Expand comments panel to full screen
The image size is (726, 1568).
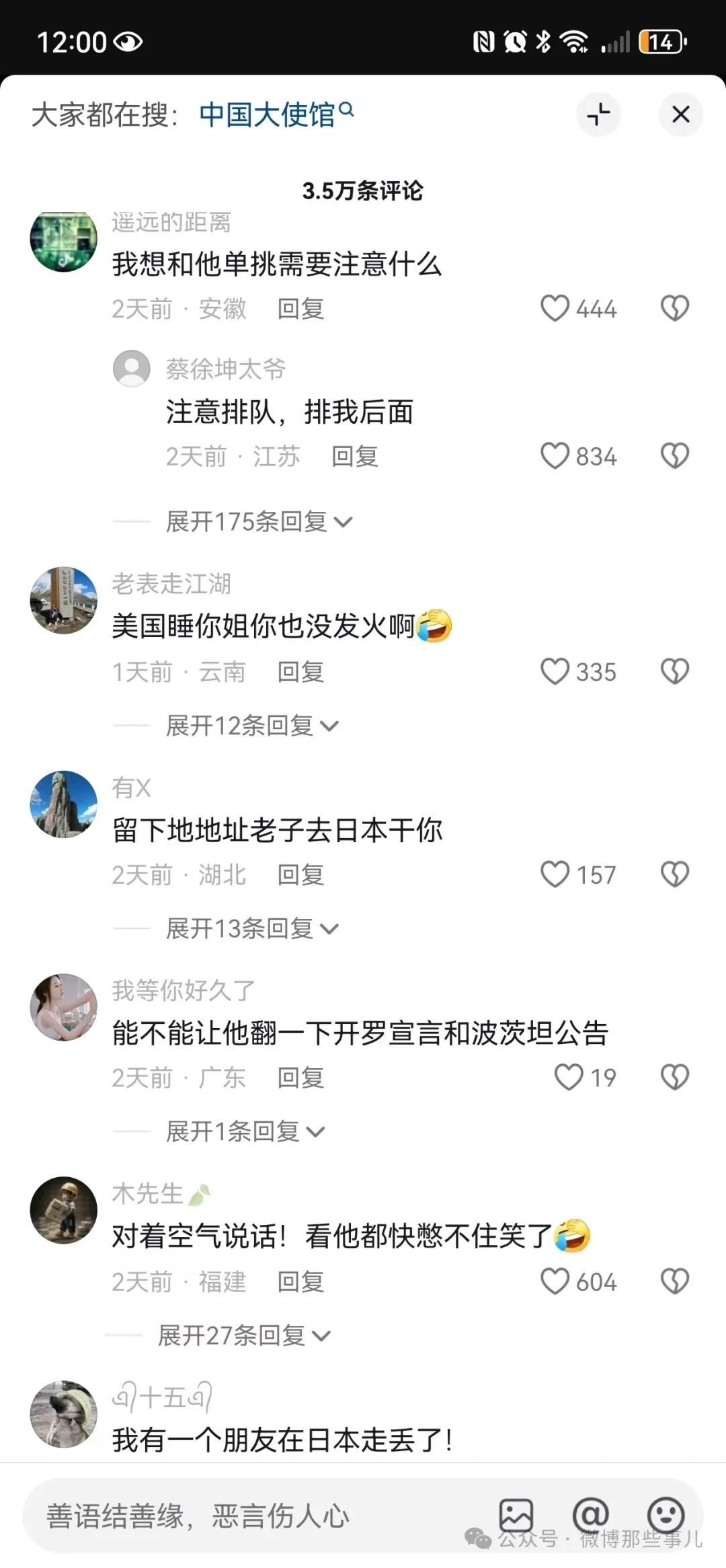(x=598, y=114)
